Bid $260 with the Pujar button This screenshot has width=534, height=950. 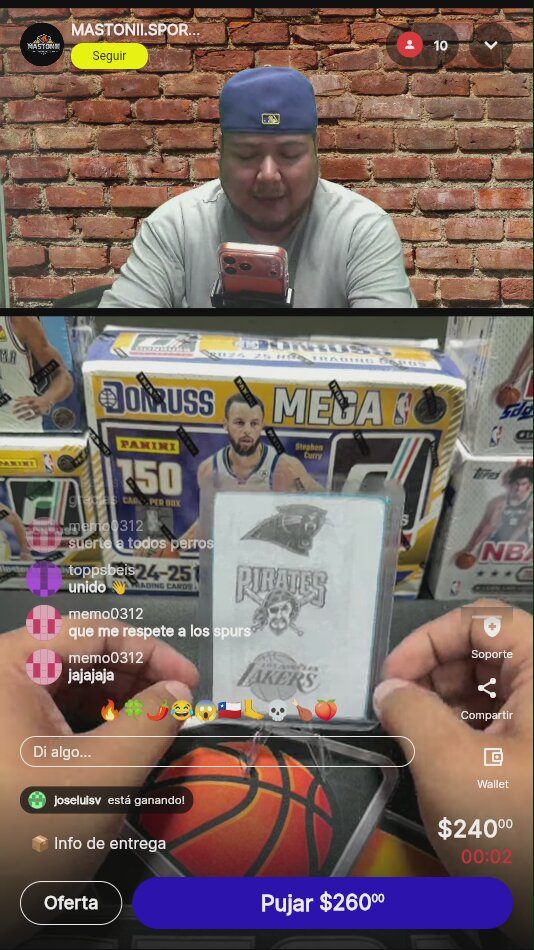click(322, 903)
